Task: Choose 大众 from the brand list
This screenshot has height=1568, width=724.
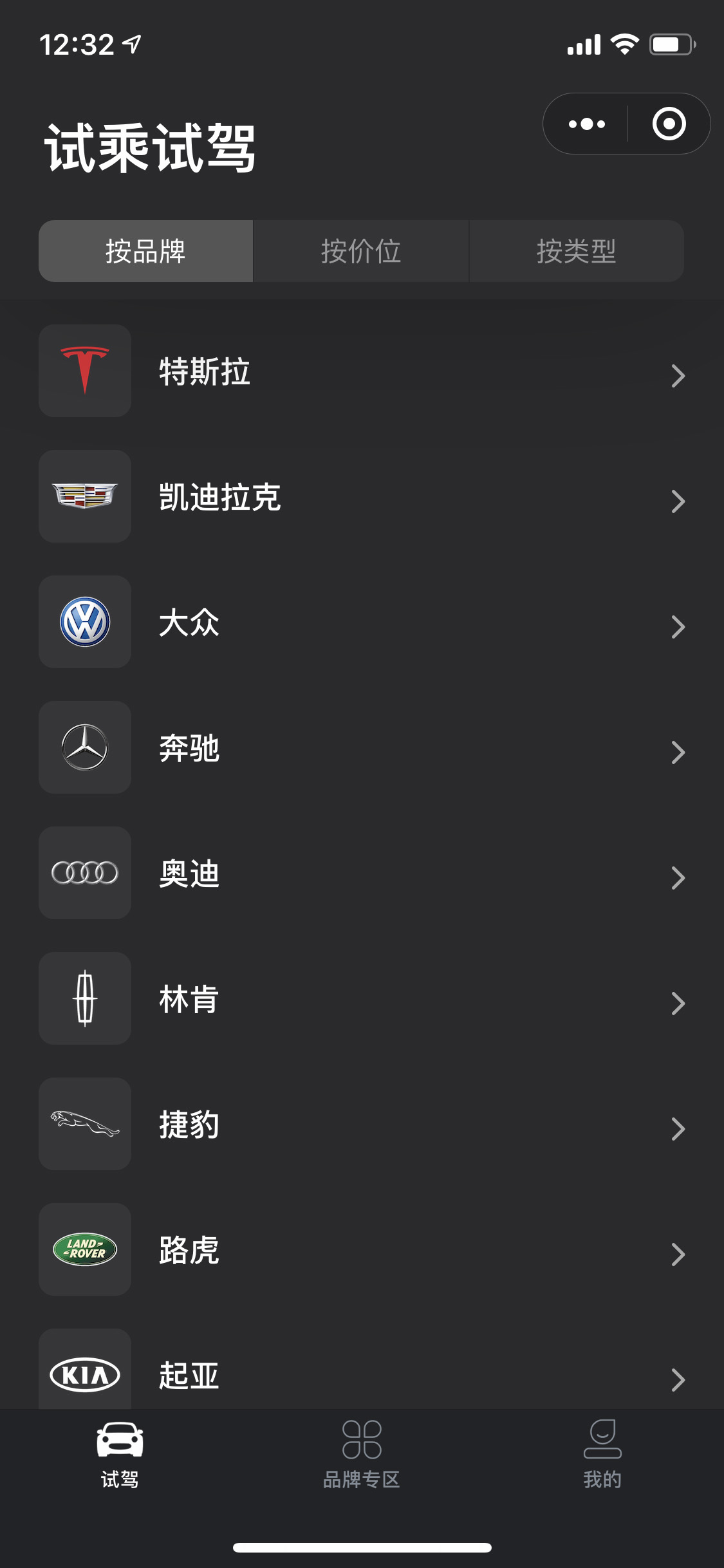Action: click(x=362, y=622)
